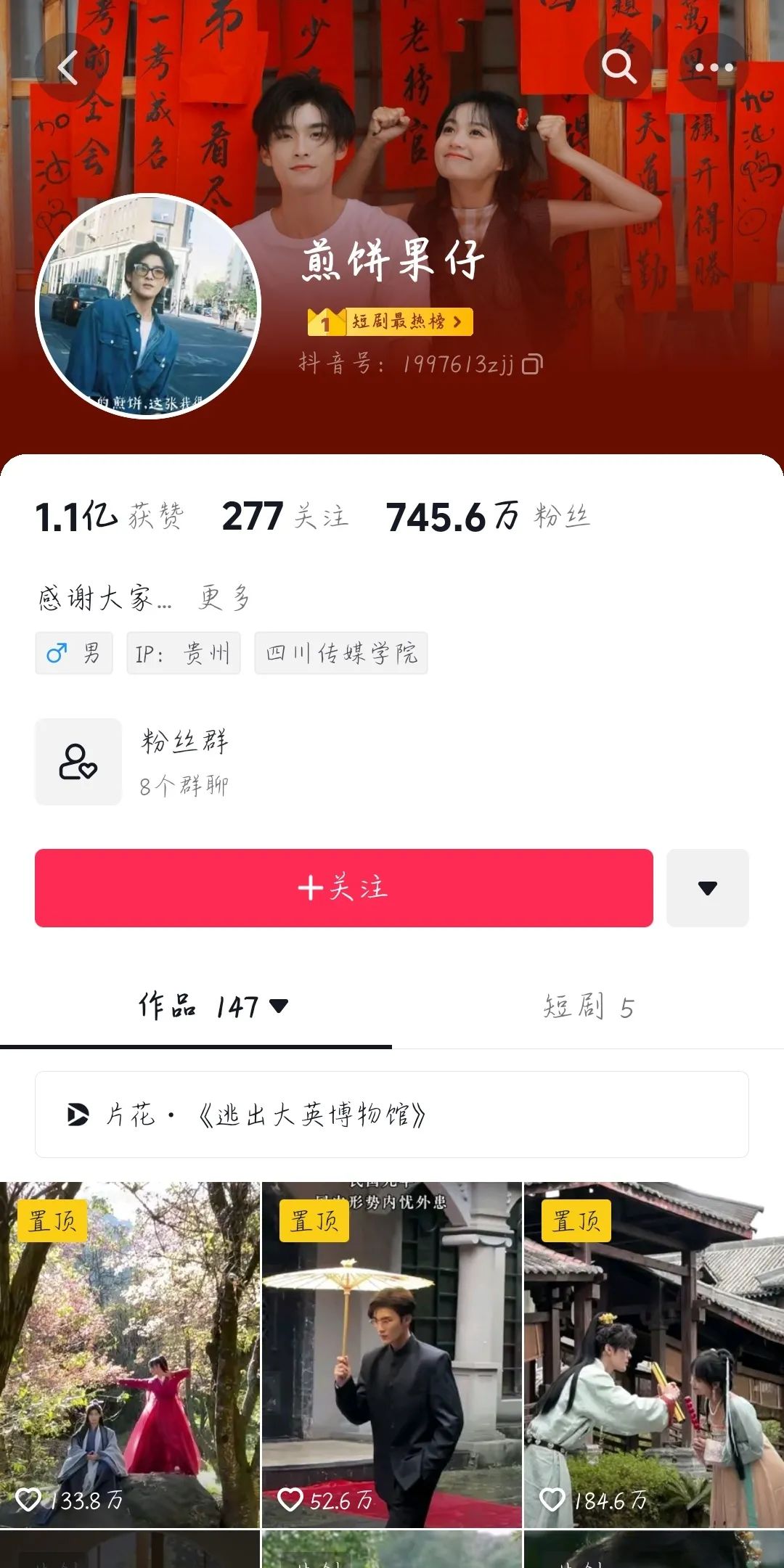Follow this account with +关注
The width and height of the screenshot is (784, 1568).
click(x=343, y=887)
